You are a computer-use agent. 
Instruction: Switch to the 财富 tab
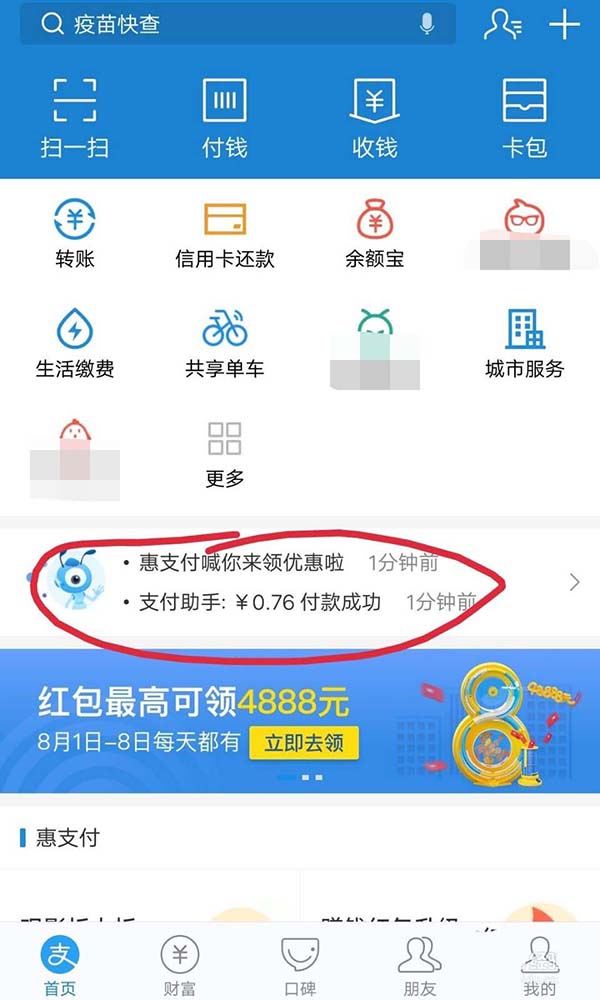point(180,966)
